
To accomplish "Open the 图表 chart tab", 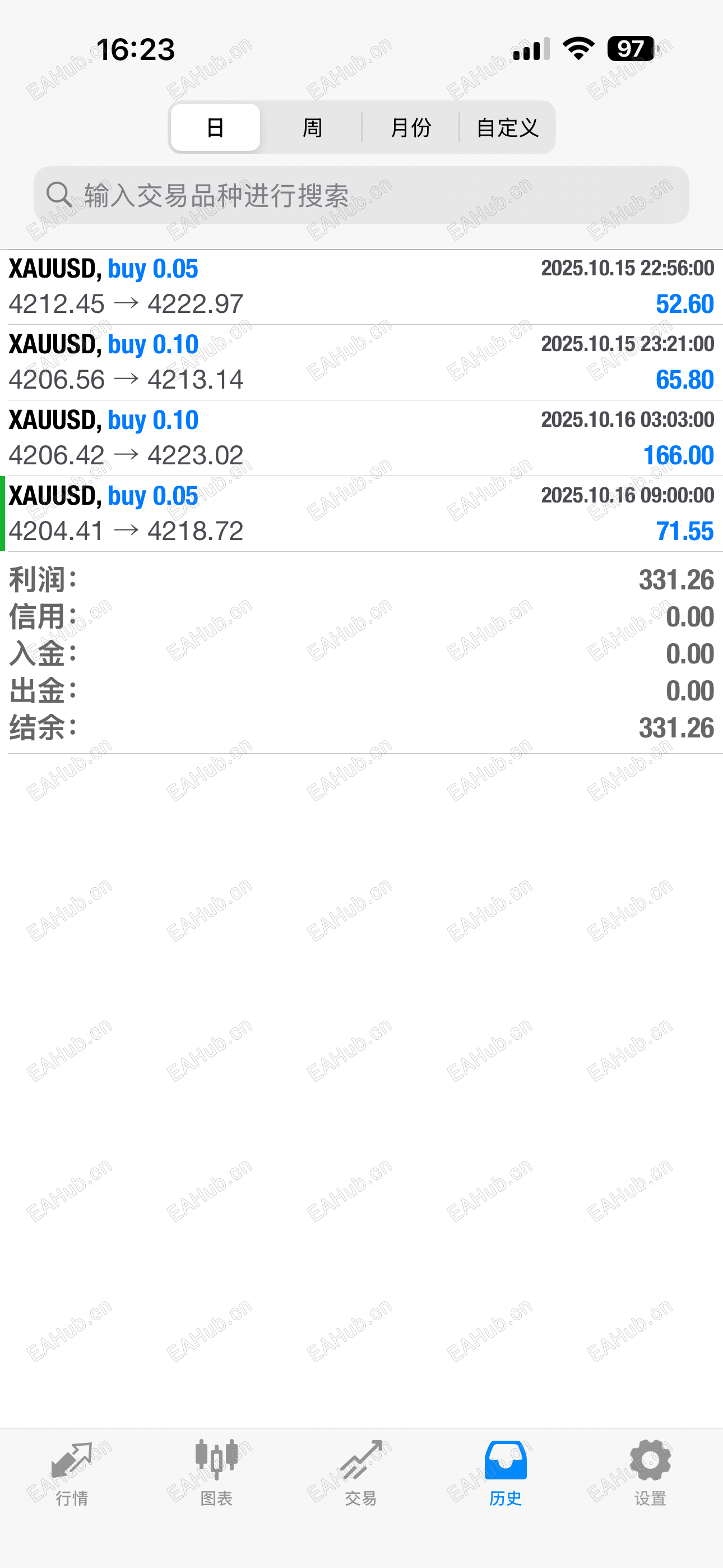I will 217,1472.
